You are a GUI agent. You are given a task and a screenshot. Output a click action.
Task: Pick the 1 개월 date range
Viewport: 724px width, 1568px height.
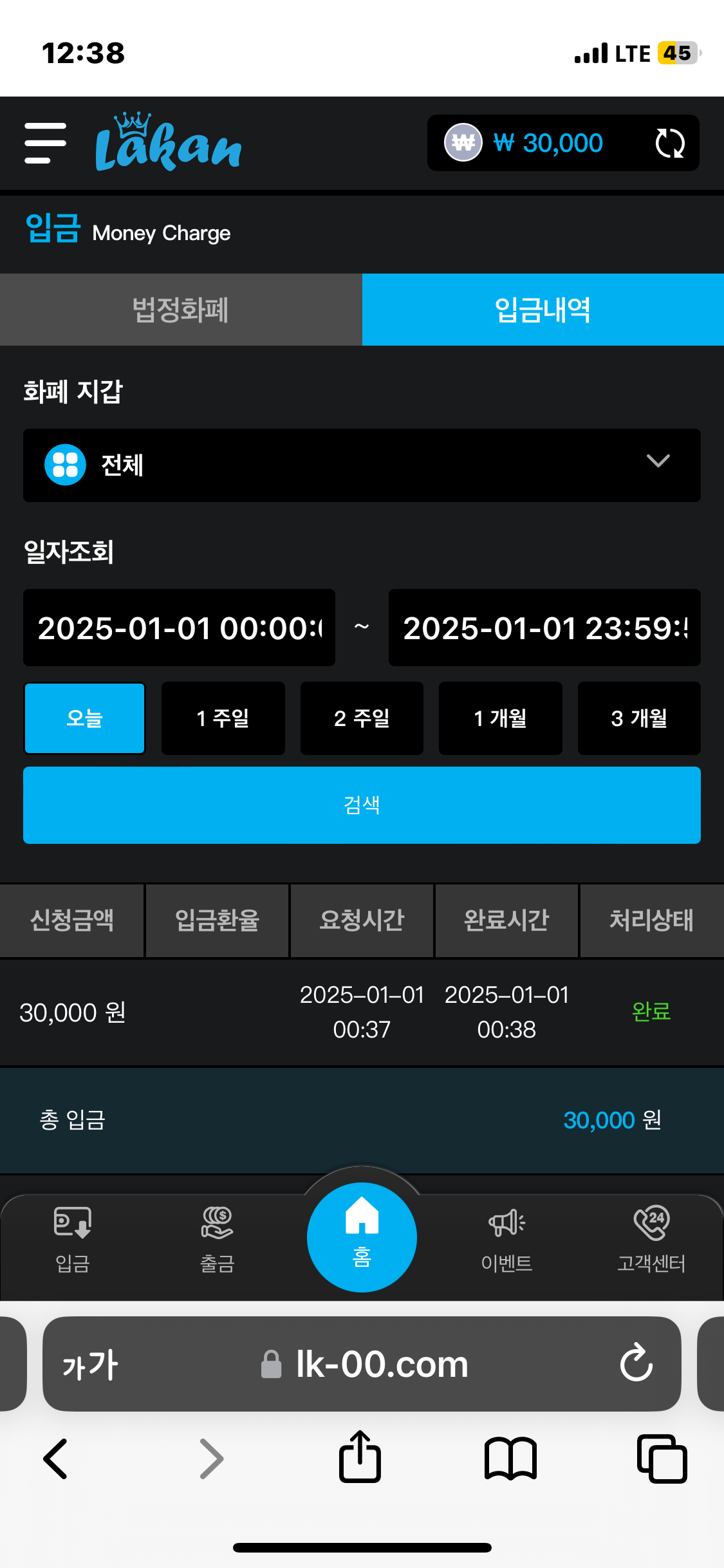(500, 718)
